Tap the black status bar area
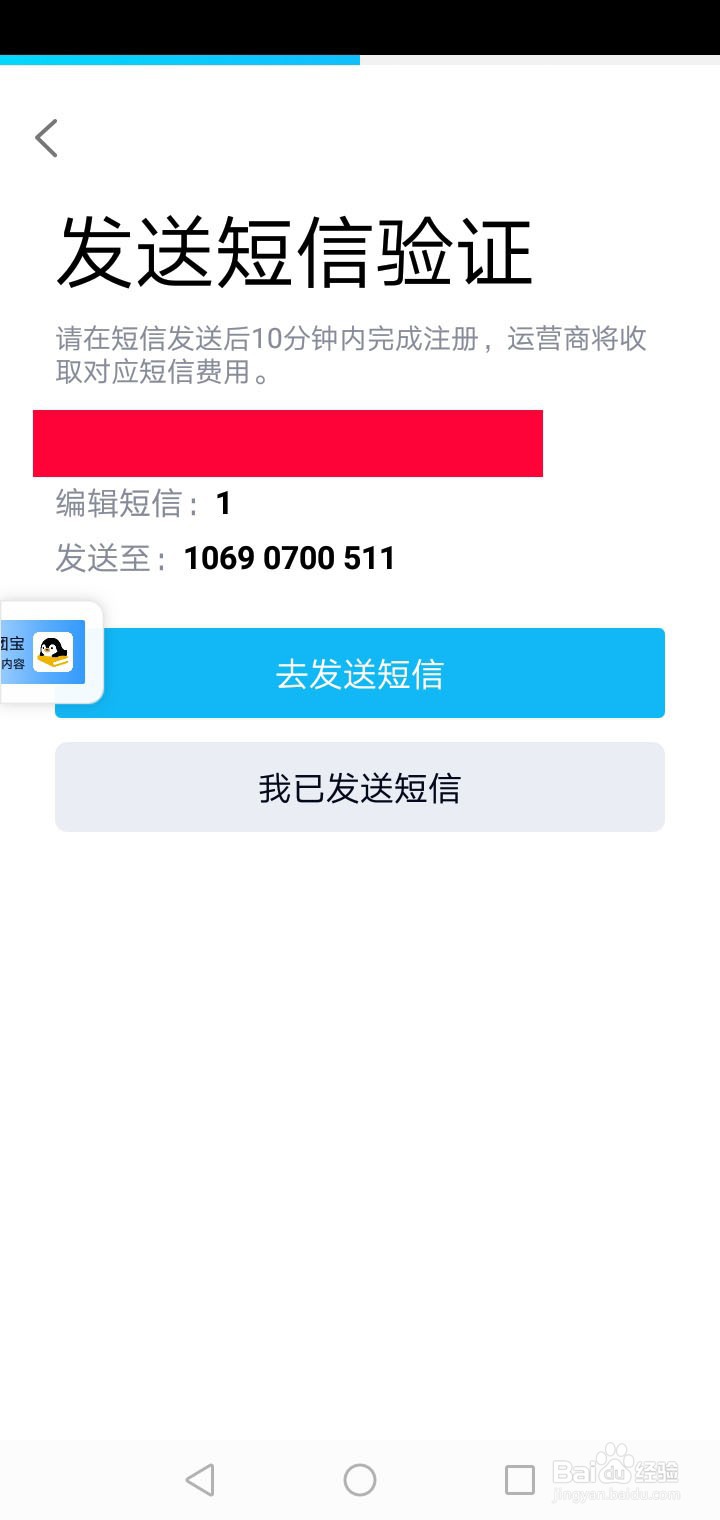The image size is (720, 1520). click(360, 25)
